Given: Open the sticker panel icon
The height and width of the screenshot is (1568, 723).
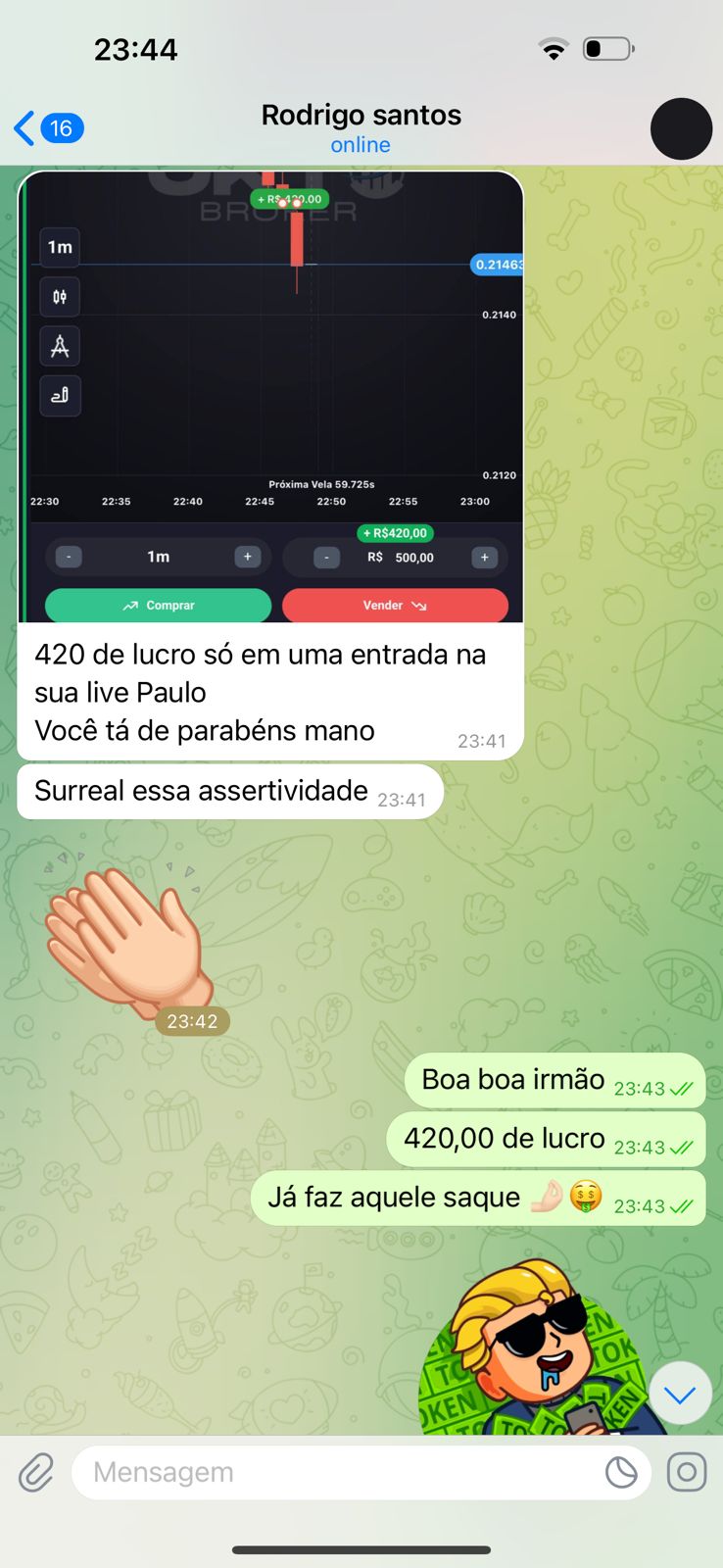Looking at the screenshot, I should tap(621, 1472).
